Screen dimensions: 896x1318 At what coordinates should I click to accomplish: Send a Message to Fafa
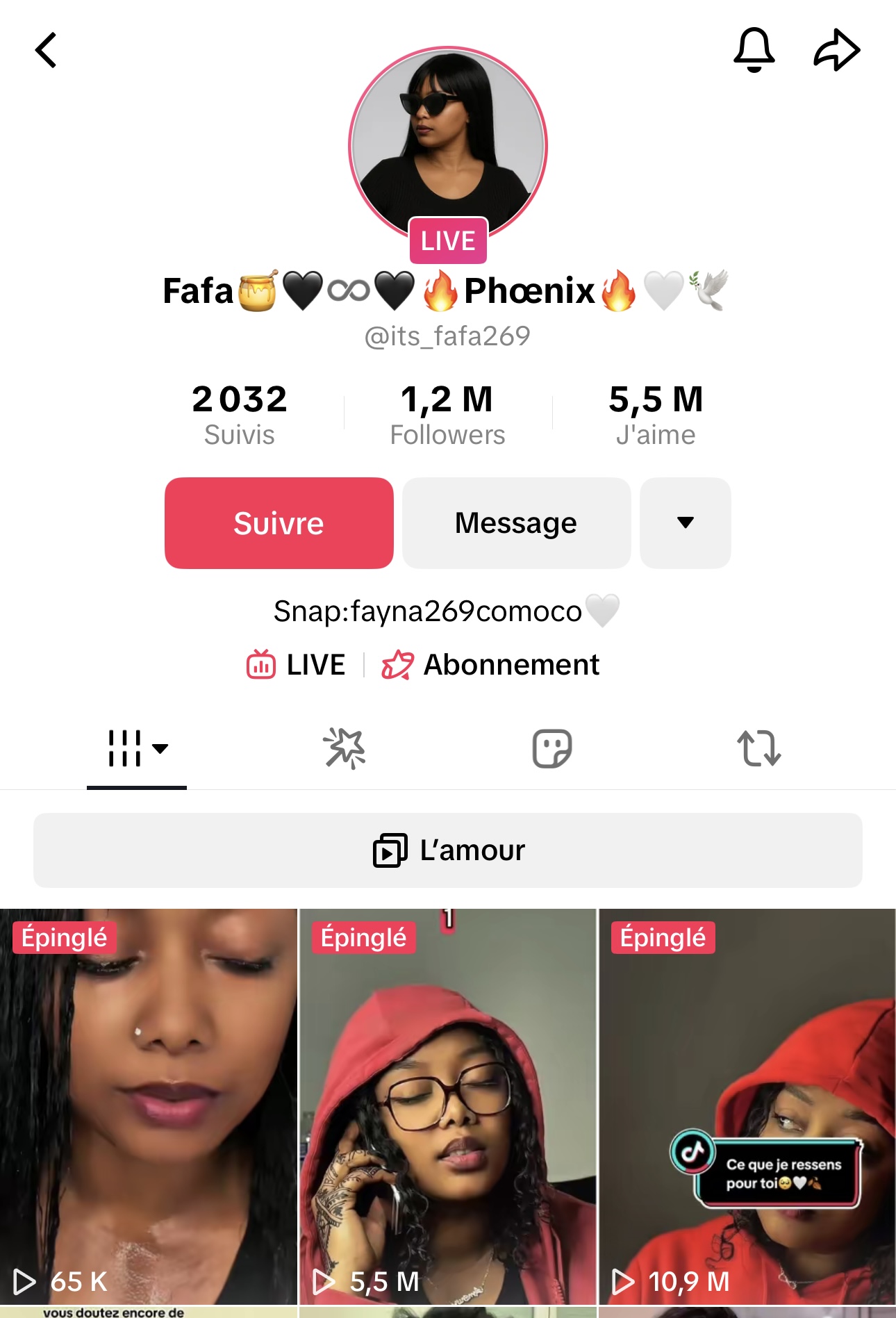click(x=516, y=523)
